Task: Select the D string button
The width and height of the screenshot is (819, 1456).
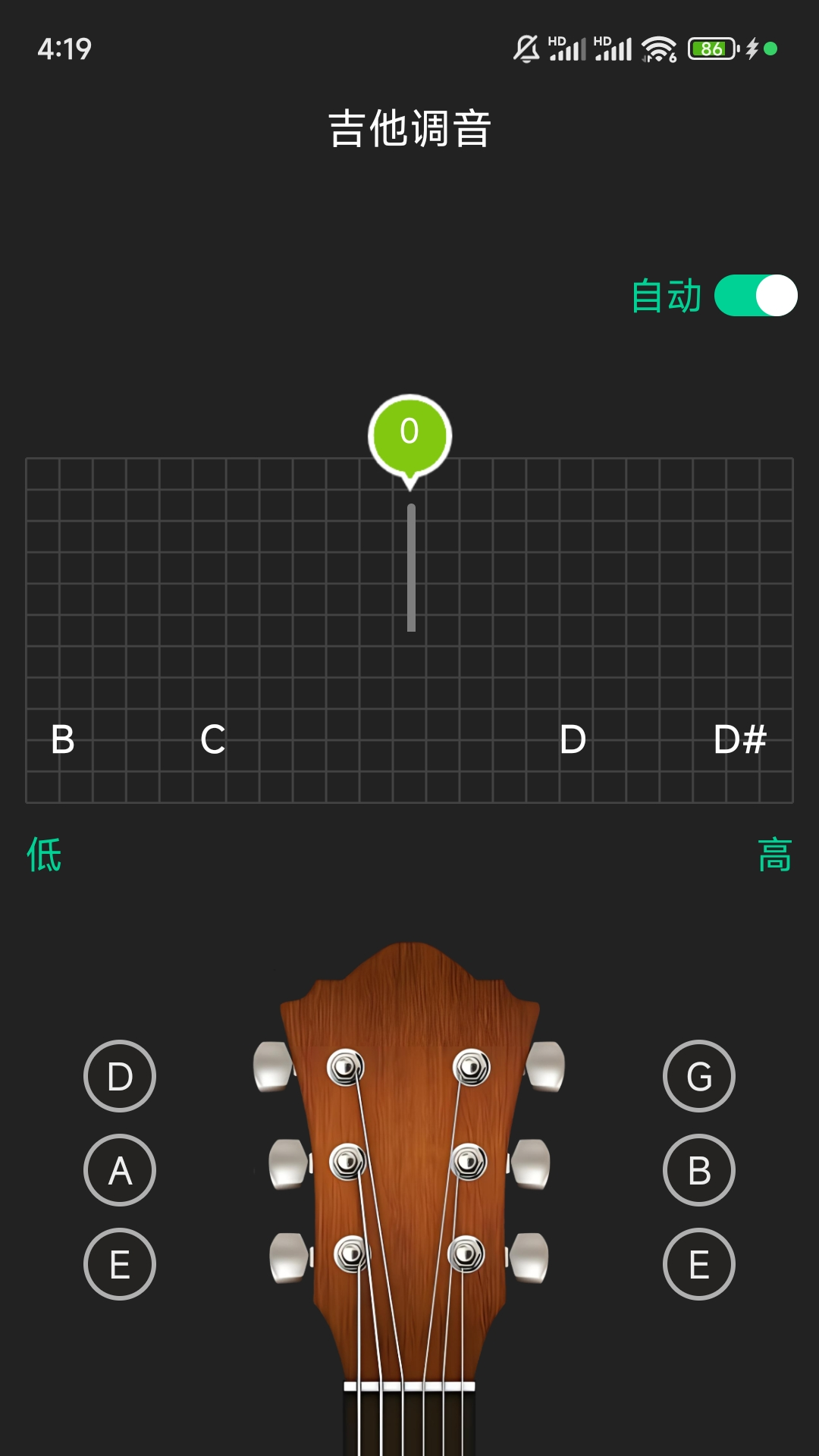Action: click(x=118, y=1077)
